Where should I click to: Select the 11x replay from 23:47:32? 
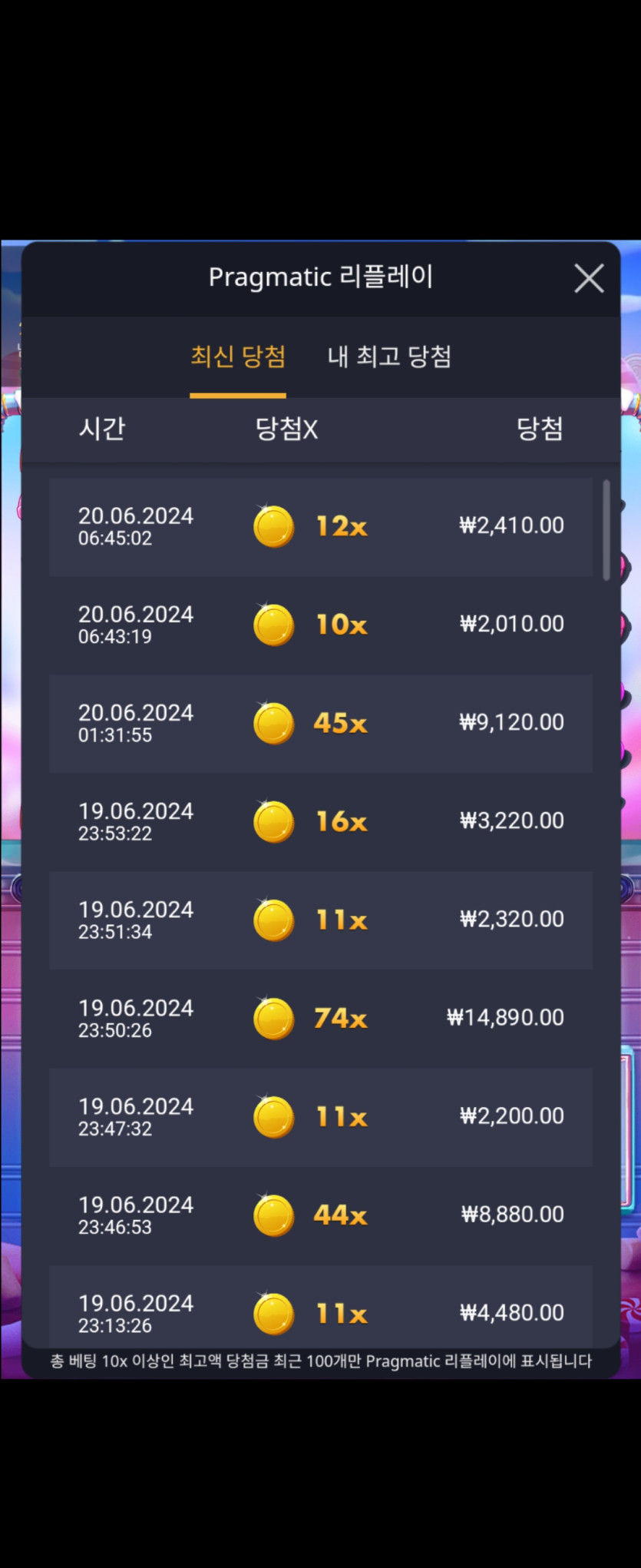coord(320,1117)
